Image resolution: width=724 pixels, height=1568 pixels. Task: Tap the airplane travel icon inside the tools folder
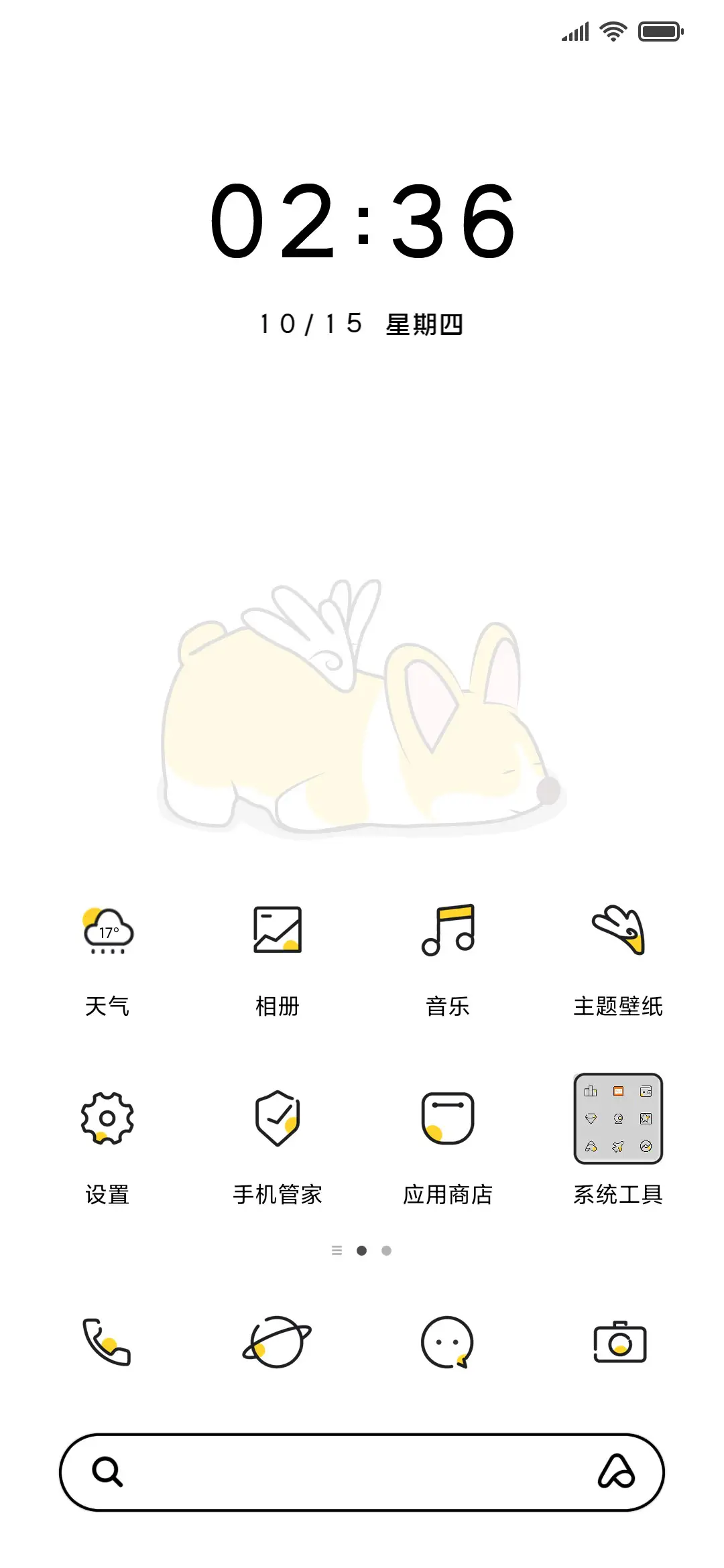click(618, 1146)
